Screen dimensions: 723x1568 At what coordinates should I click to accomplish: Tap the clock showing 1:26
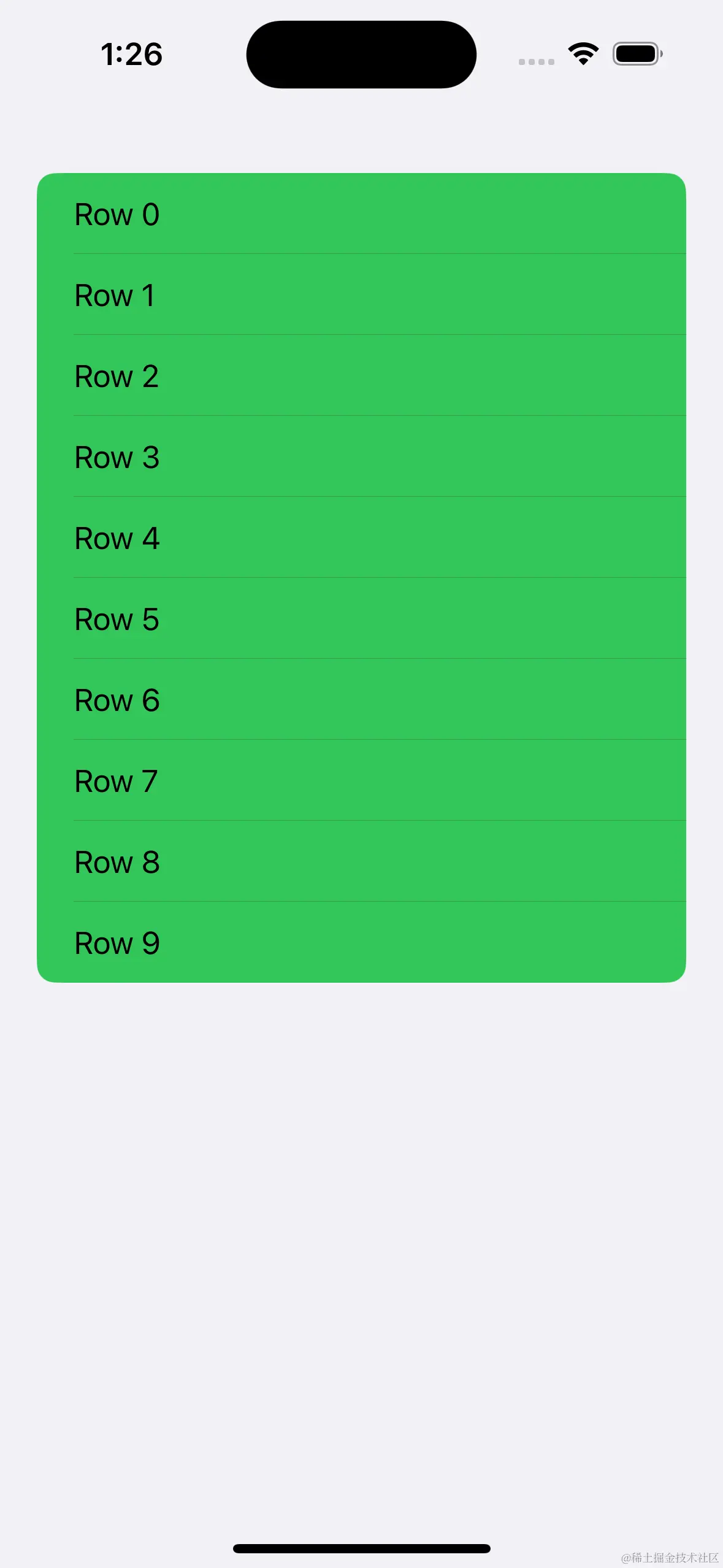[x=131, y=54]
